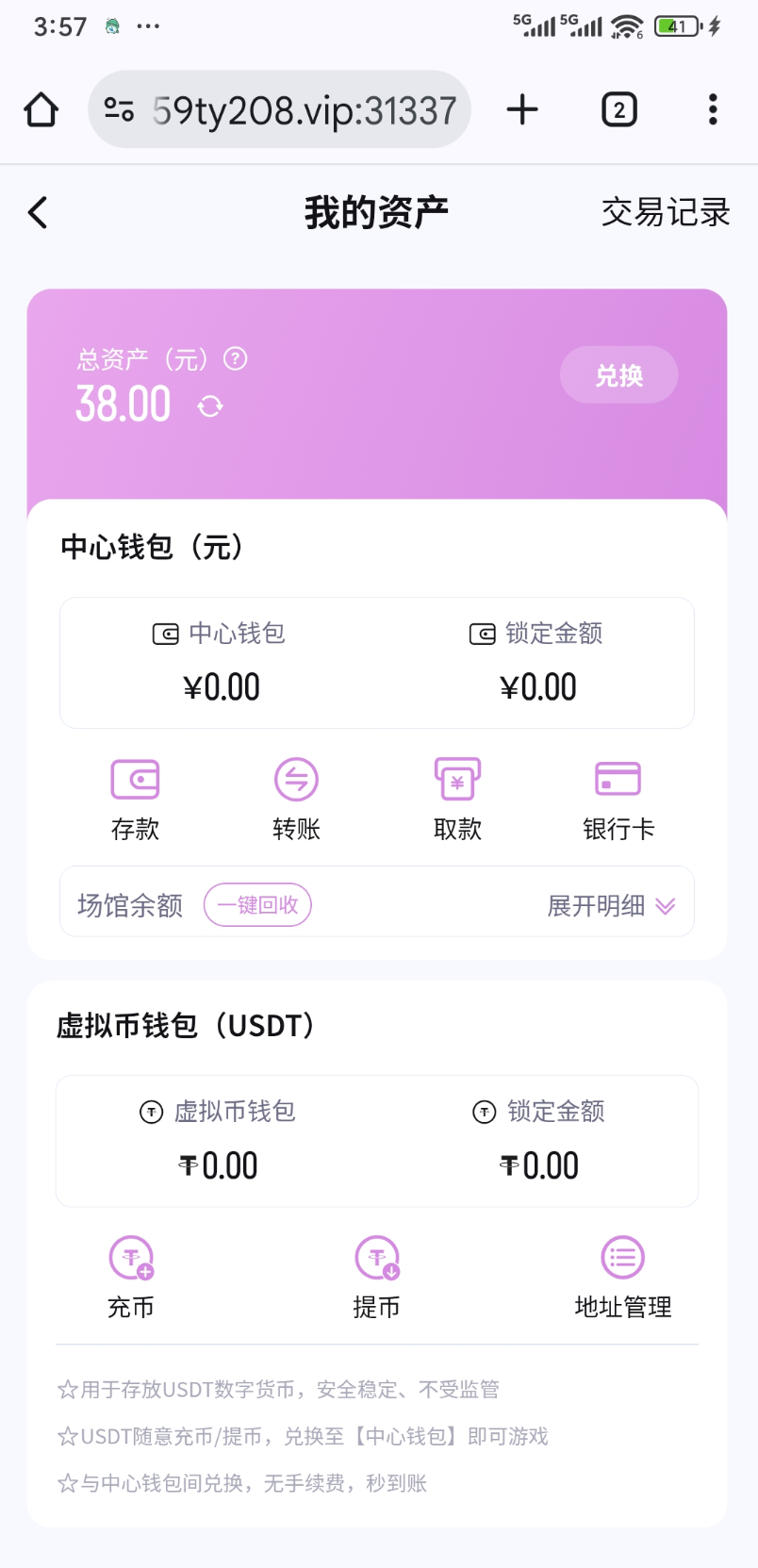Image resolution: width=758 pixels, height=1568 pixels.
Task: Open 地址管理 address management
Action: click(622, 1277)
